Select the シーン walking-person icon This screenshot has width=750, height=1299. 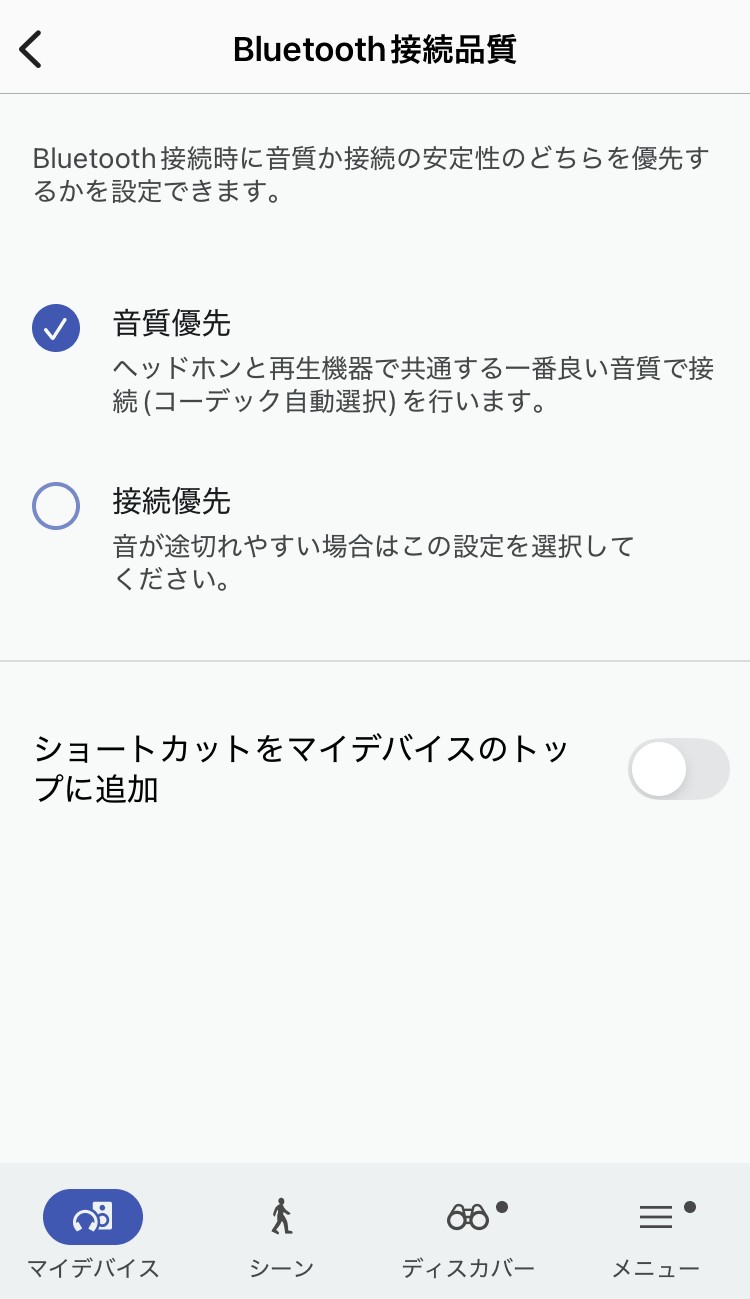point(280,1217)
